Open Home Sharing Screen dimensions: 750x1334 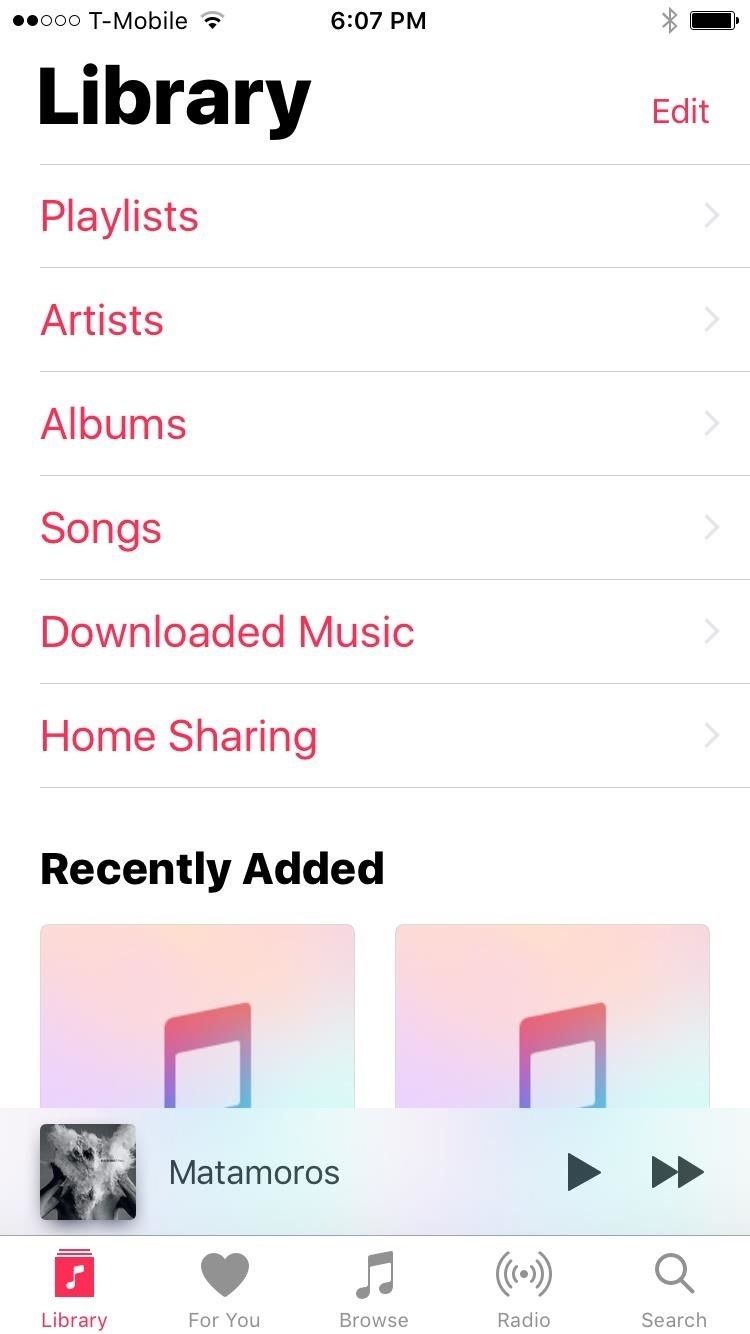tap(711, 735)
